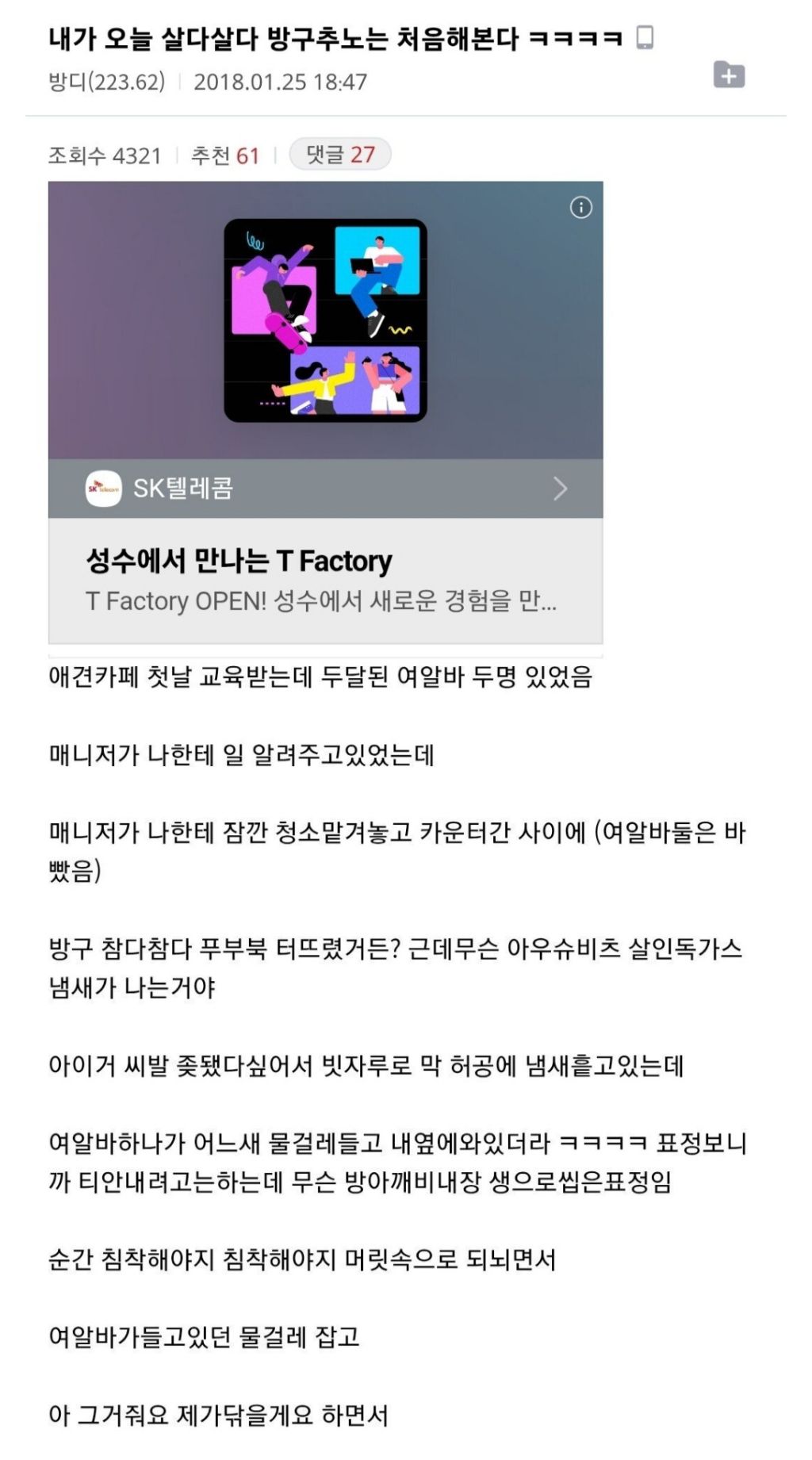Tap the SK텔레콤 advertiser chevron
Viewport: 812px width, 1460px height.
pyautogui.click(x=560, y=489)
